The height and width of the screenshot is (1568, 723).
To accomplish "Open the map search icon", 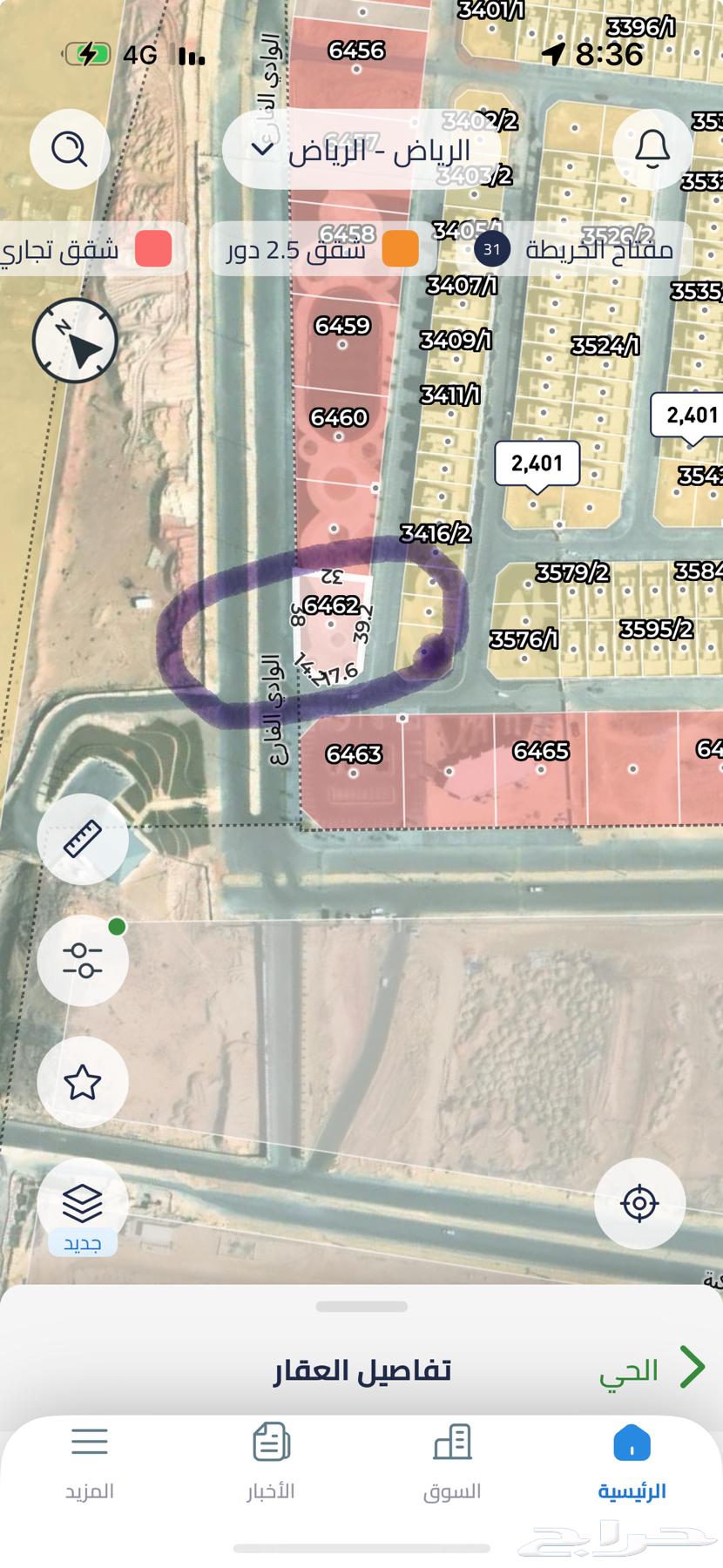I will coord(70,149).
